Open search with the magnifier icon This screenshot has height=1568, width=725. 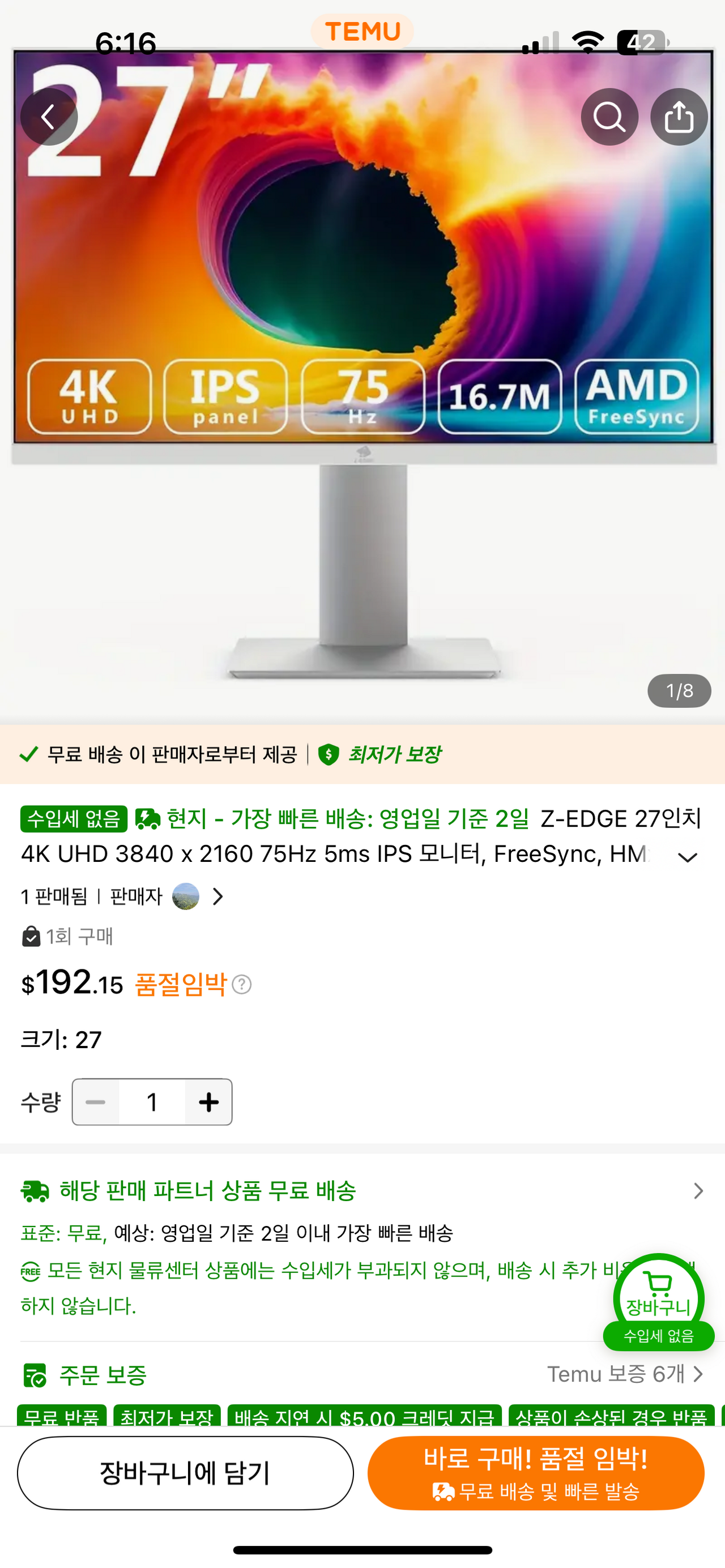(609, 116)
